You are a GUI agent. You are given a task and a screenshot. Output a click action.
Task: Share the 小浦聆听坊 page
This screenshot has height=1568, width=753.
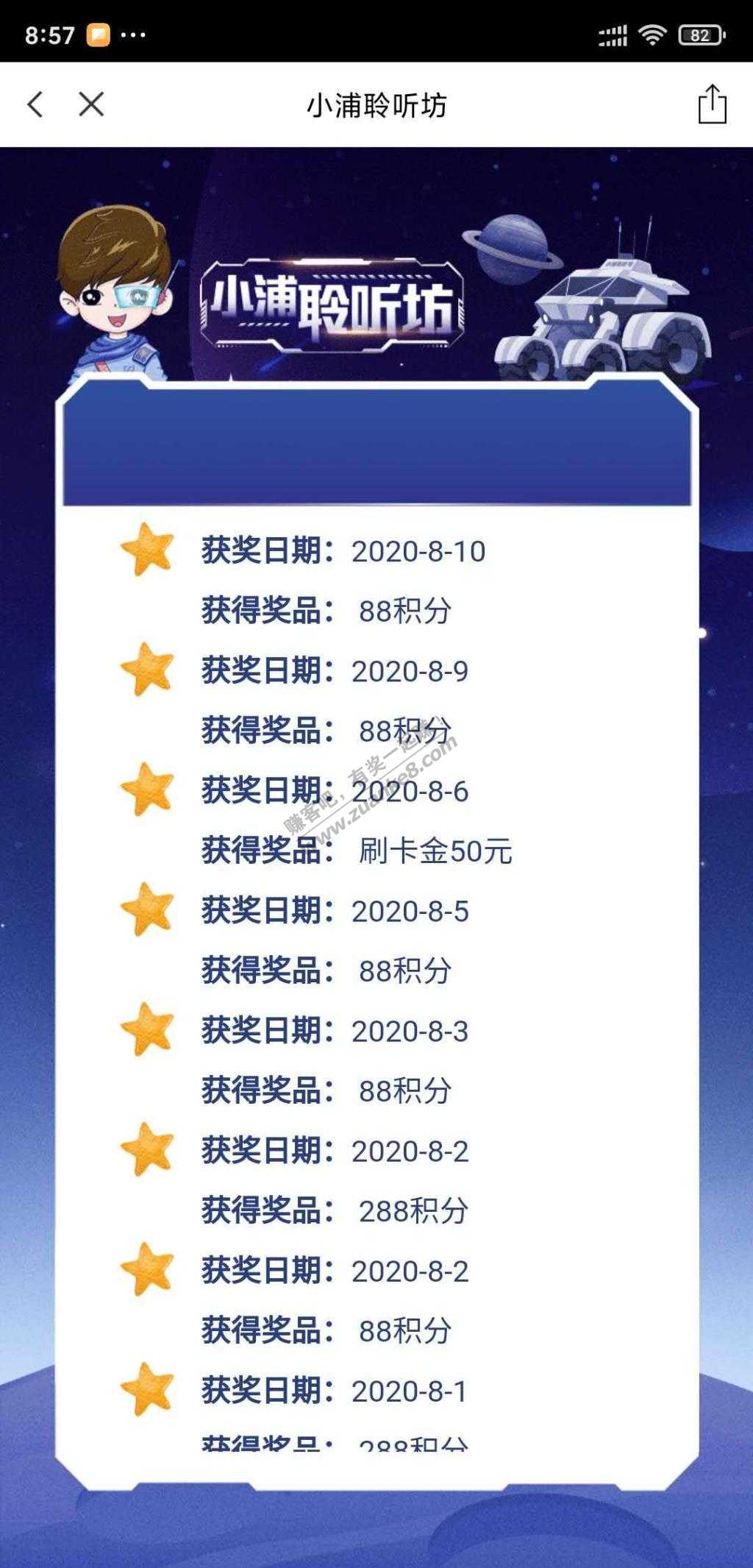tap(711, 104)
